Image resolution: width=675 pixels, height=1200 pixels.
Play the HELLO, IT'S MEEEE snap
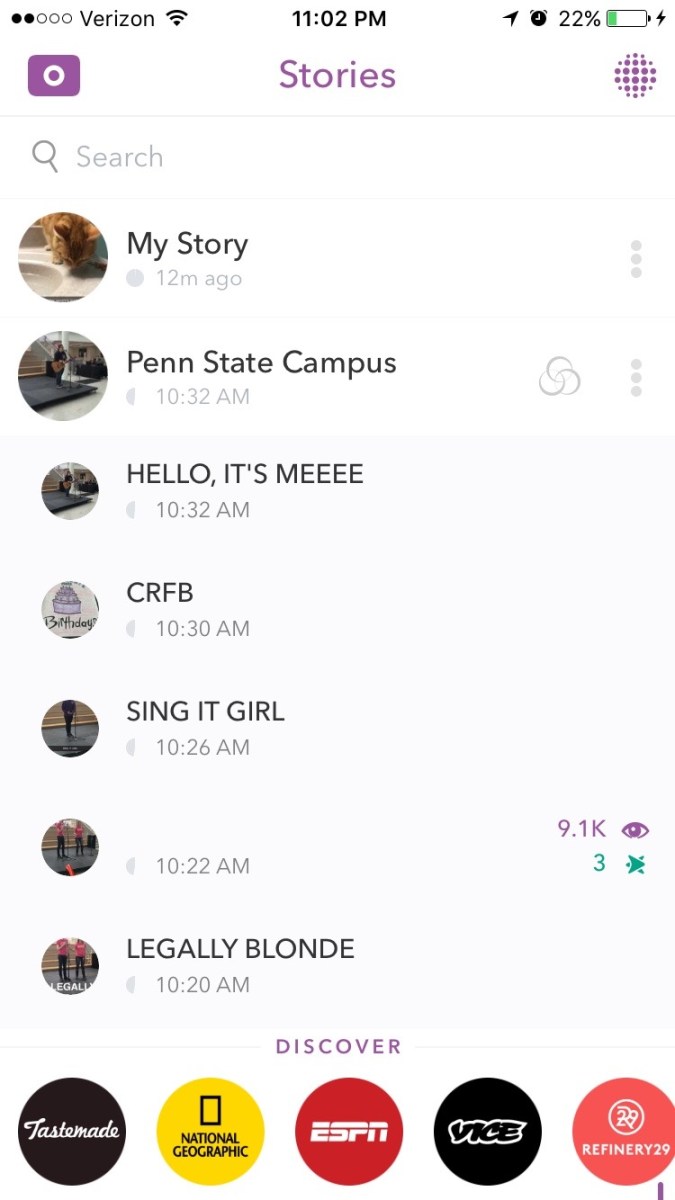coord(244,490)
